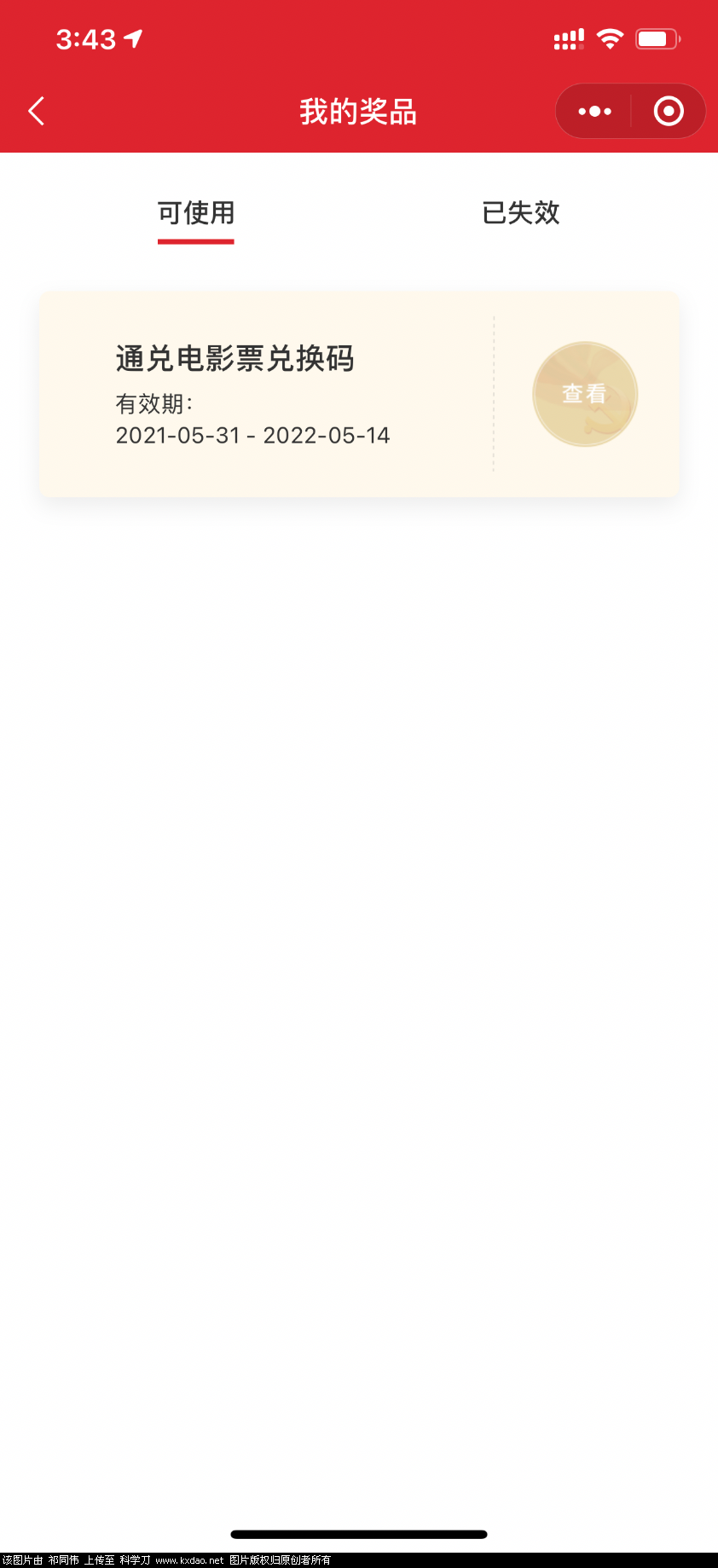Tap the dashed divider on the prize card

click(x=495, y=393)
